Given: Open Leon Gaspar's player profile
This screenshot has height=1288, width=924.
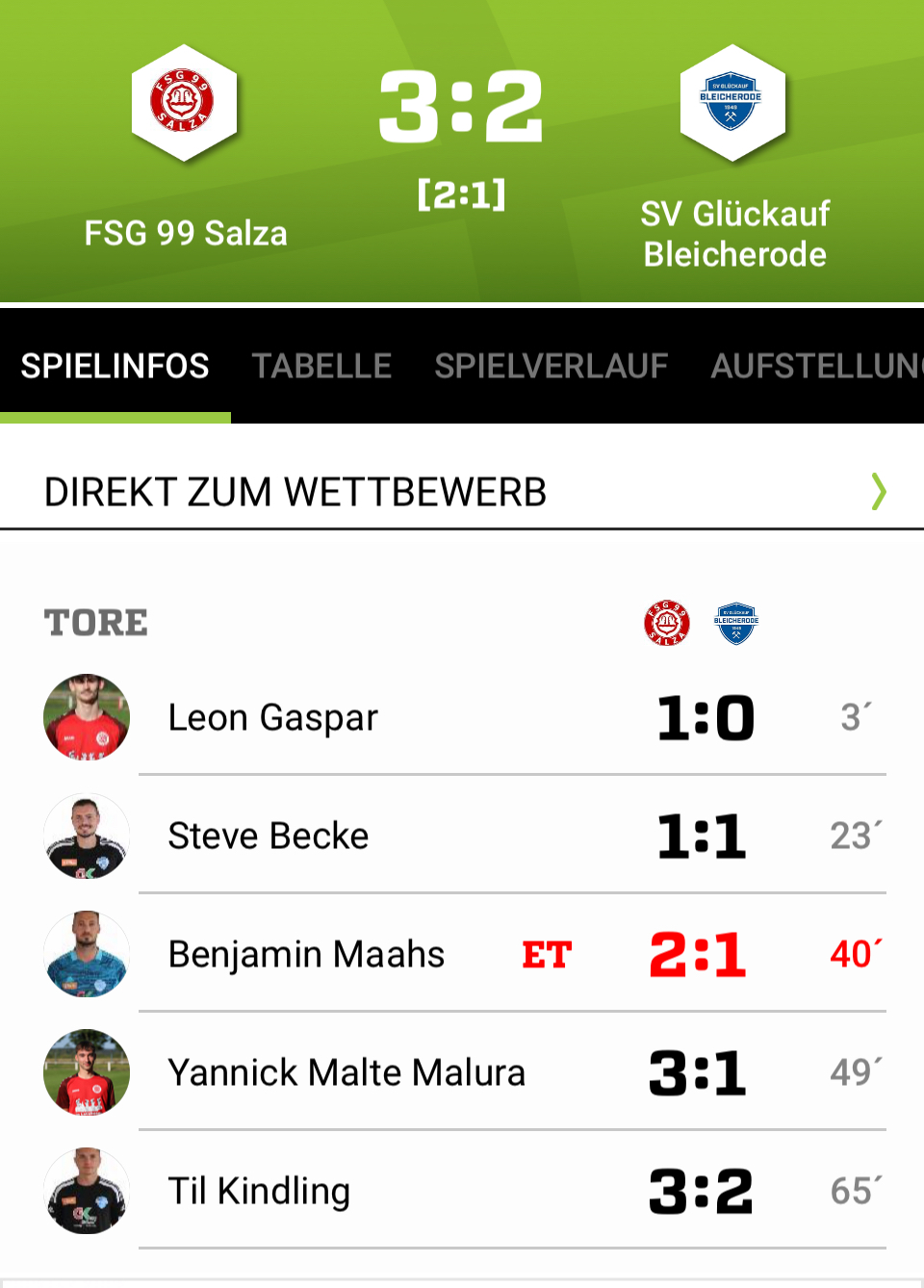Looking at the screenshot, I should coord(272,718).
